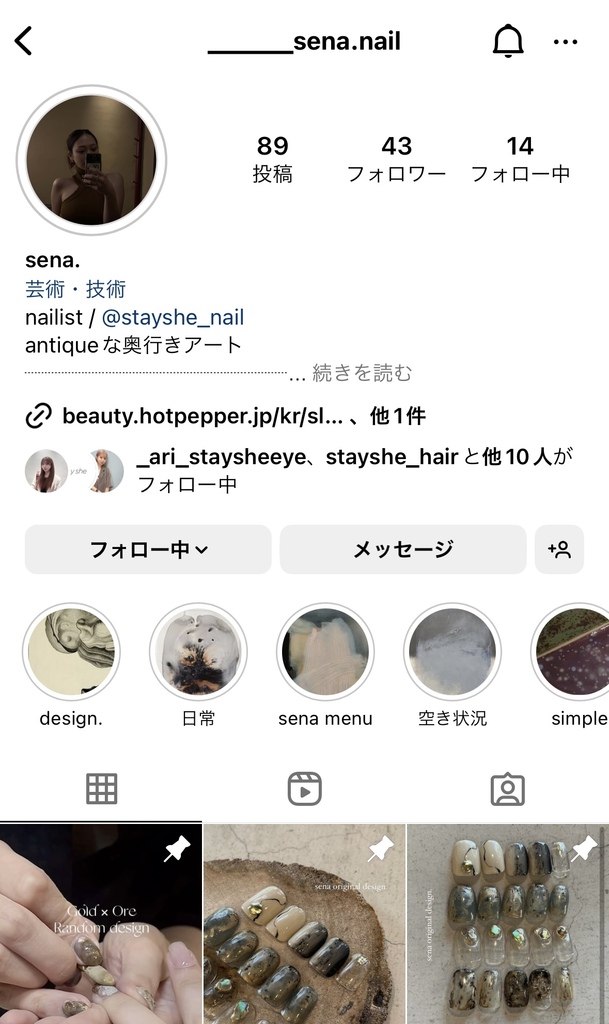Open the design. story highlight
This screenshot has width=609, height=1024.
(x=71, y=652)
